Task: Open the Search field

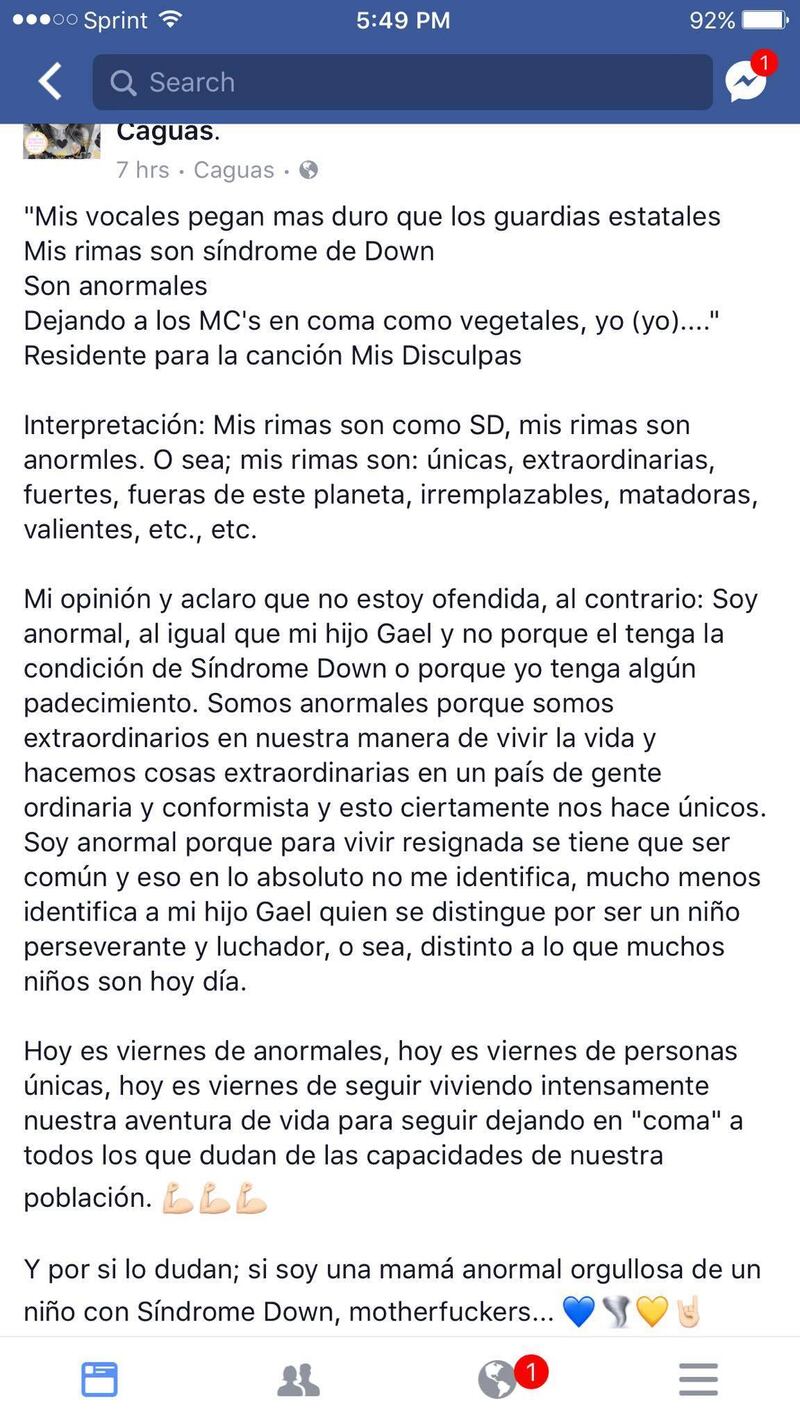Action: pos(402,82)
